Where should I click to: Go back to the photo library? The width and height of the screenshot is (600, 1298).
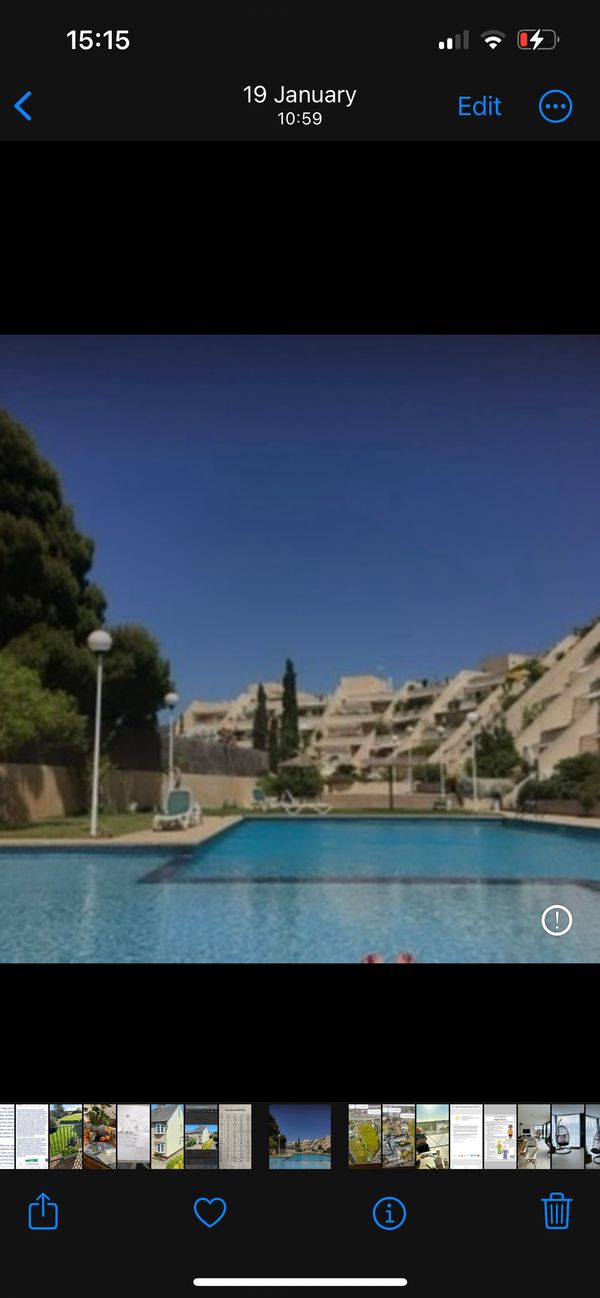23,106
